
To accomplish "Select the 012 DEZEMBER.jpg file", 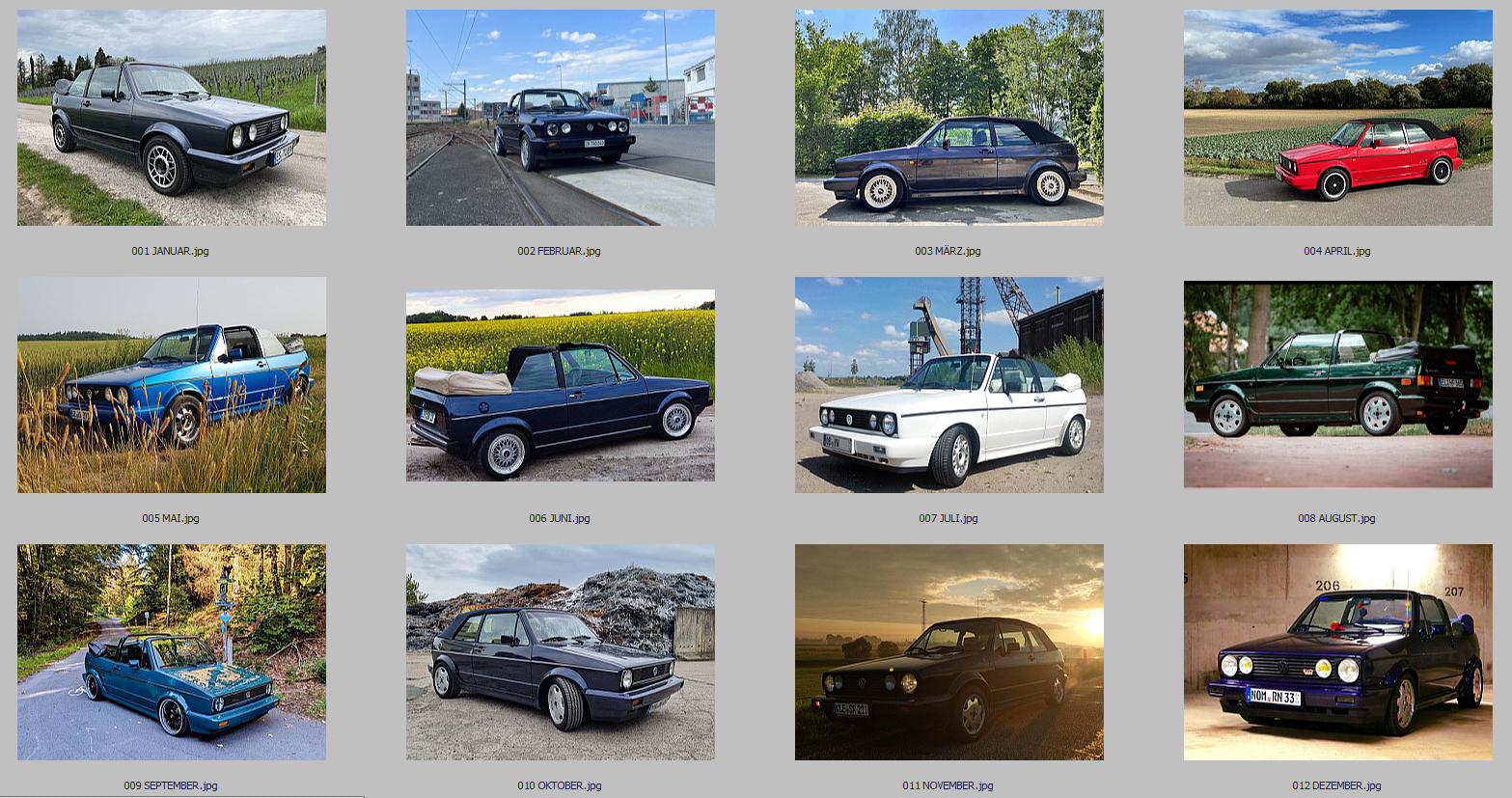I will tap(1338, 652).
